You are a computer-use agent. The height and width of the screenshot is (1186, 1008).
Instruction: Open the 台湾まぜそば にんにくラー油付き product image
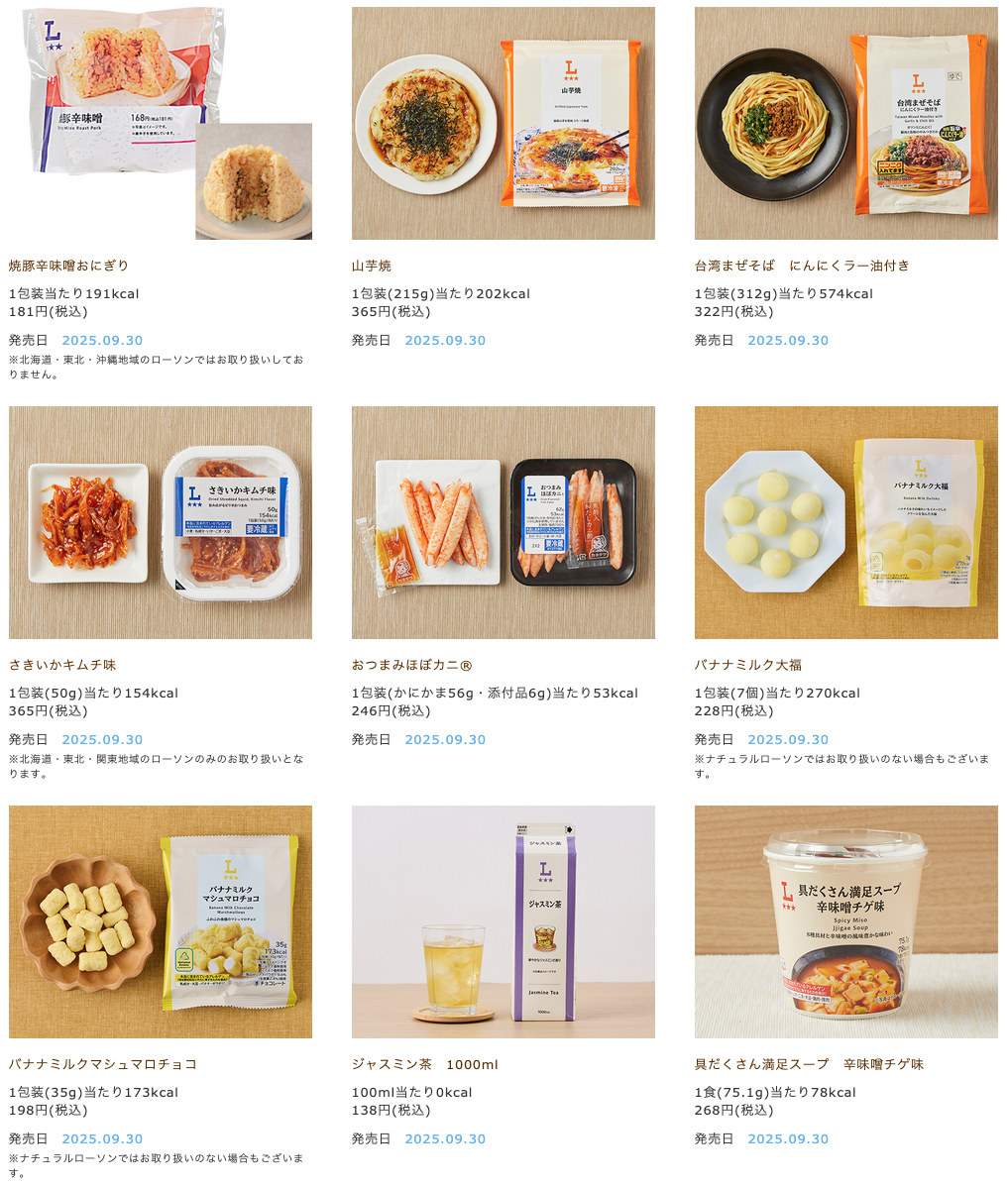pyautogui.click(x=845, y=123)
